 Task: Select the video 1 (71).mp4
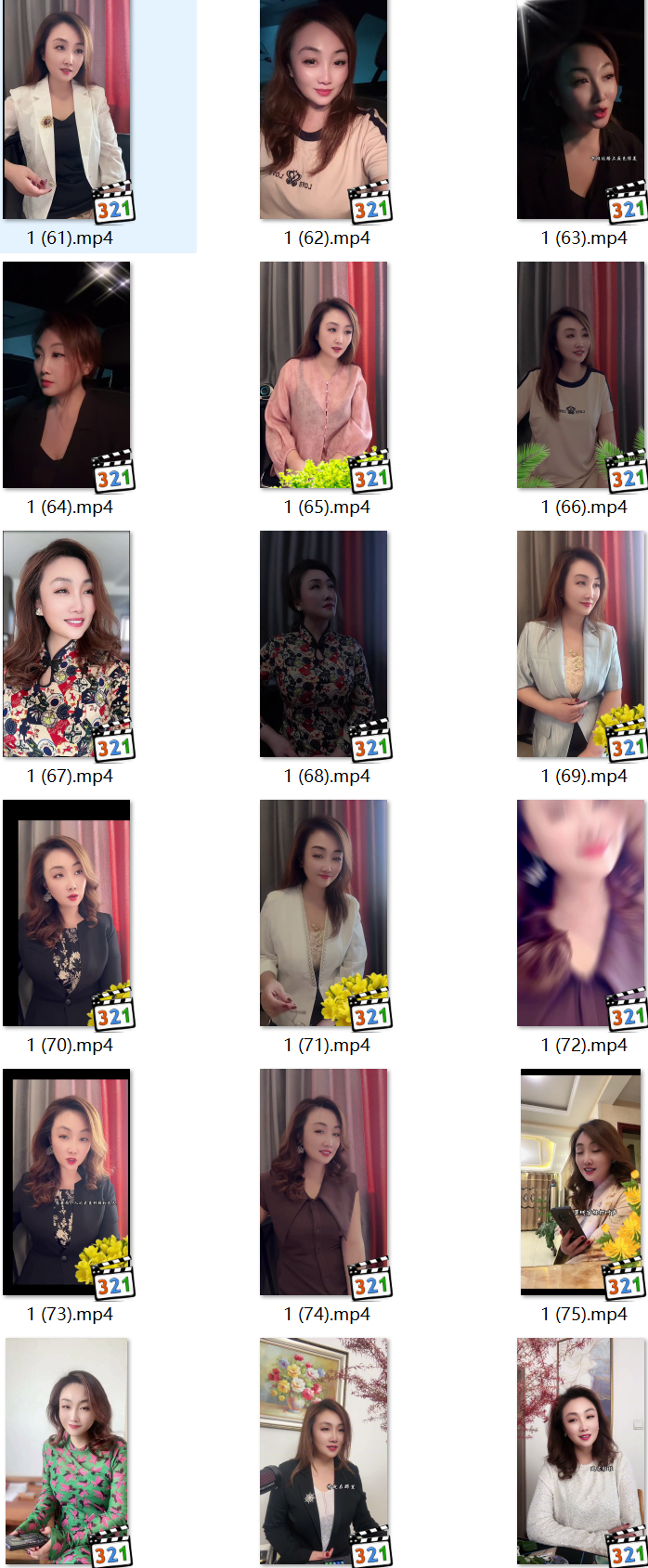324,913
